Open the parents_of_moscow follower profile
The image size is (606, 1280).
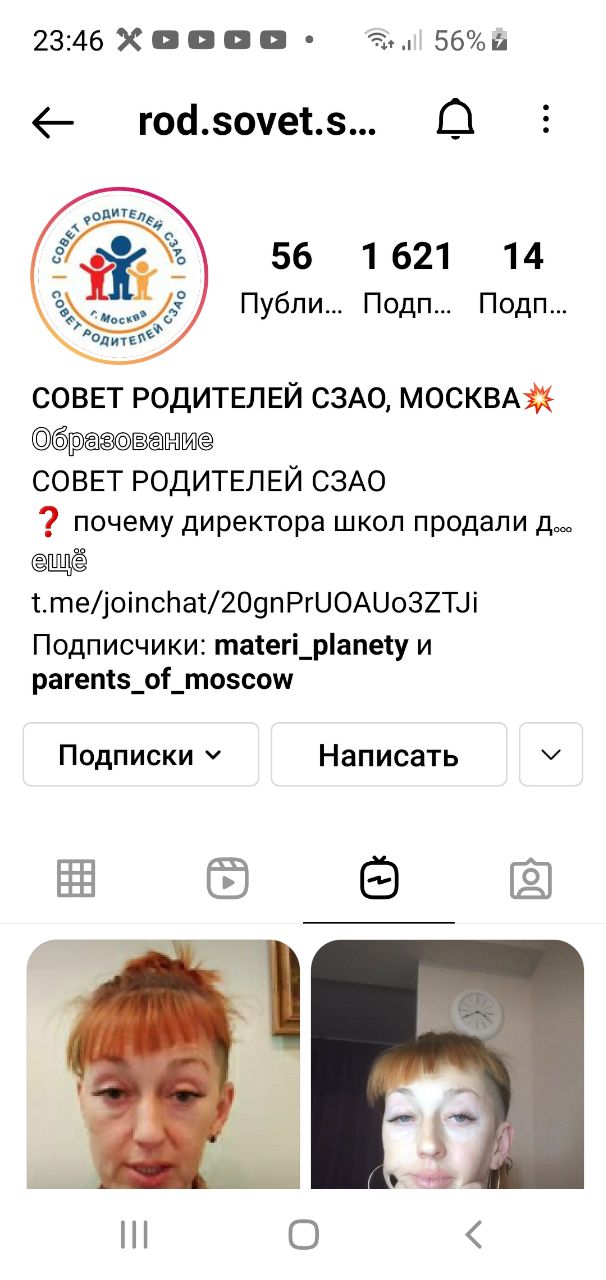(163, 680)
